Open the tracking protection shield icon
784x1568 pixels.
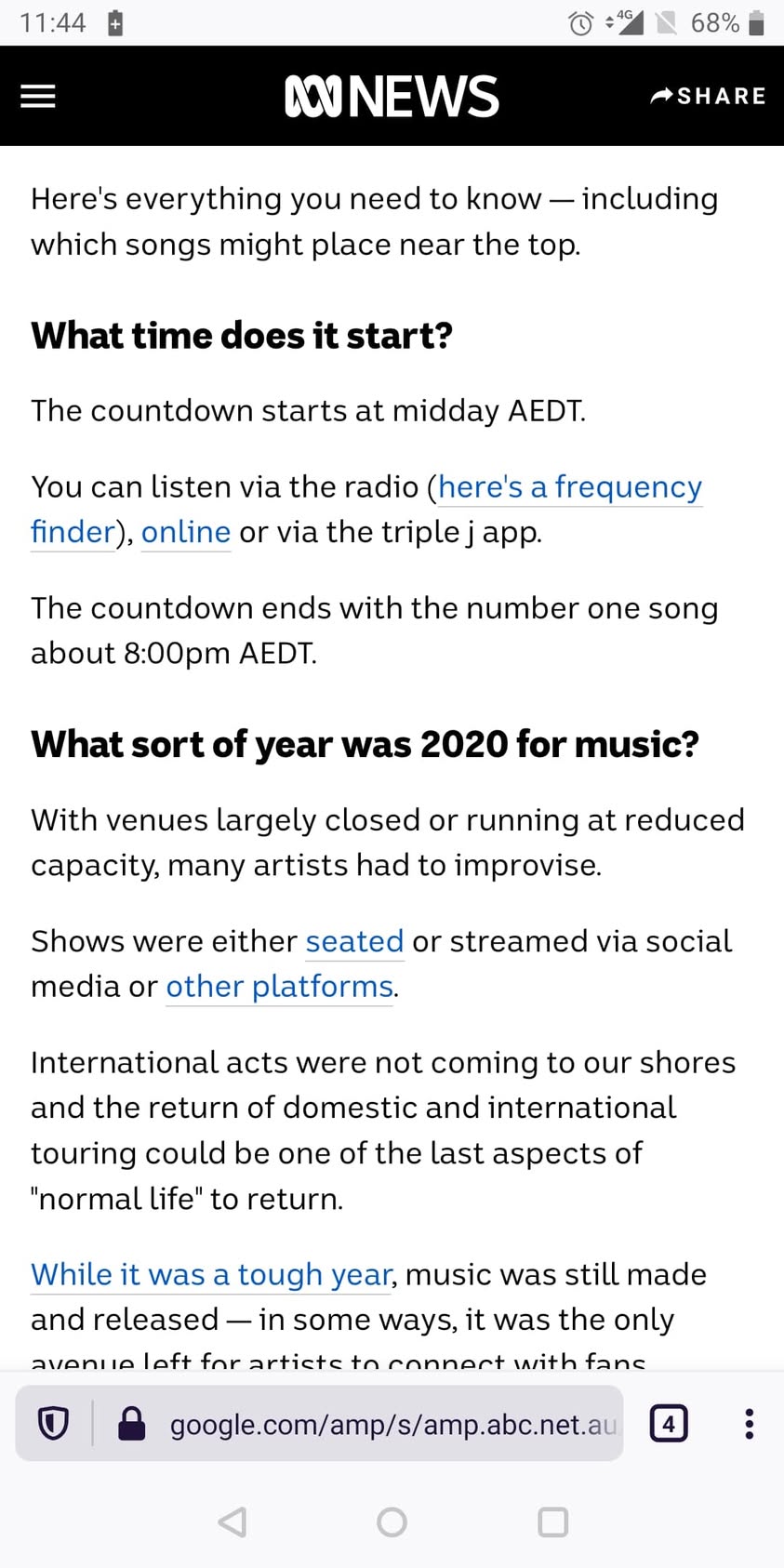click(53, 1423)
